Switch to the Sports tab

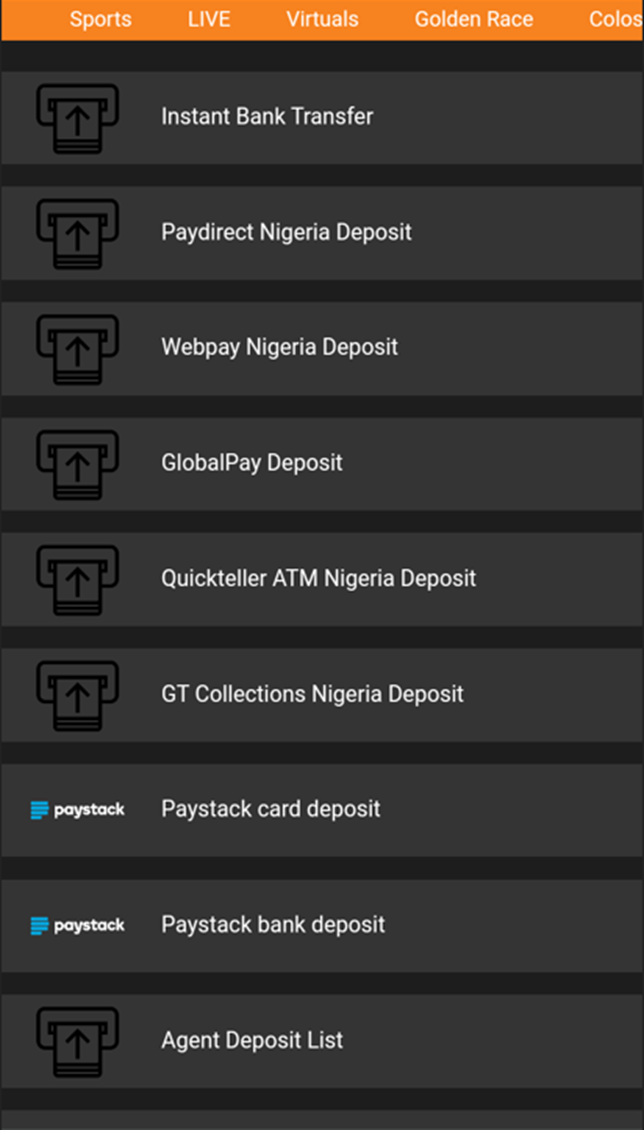click(x=100, y=19)
